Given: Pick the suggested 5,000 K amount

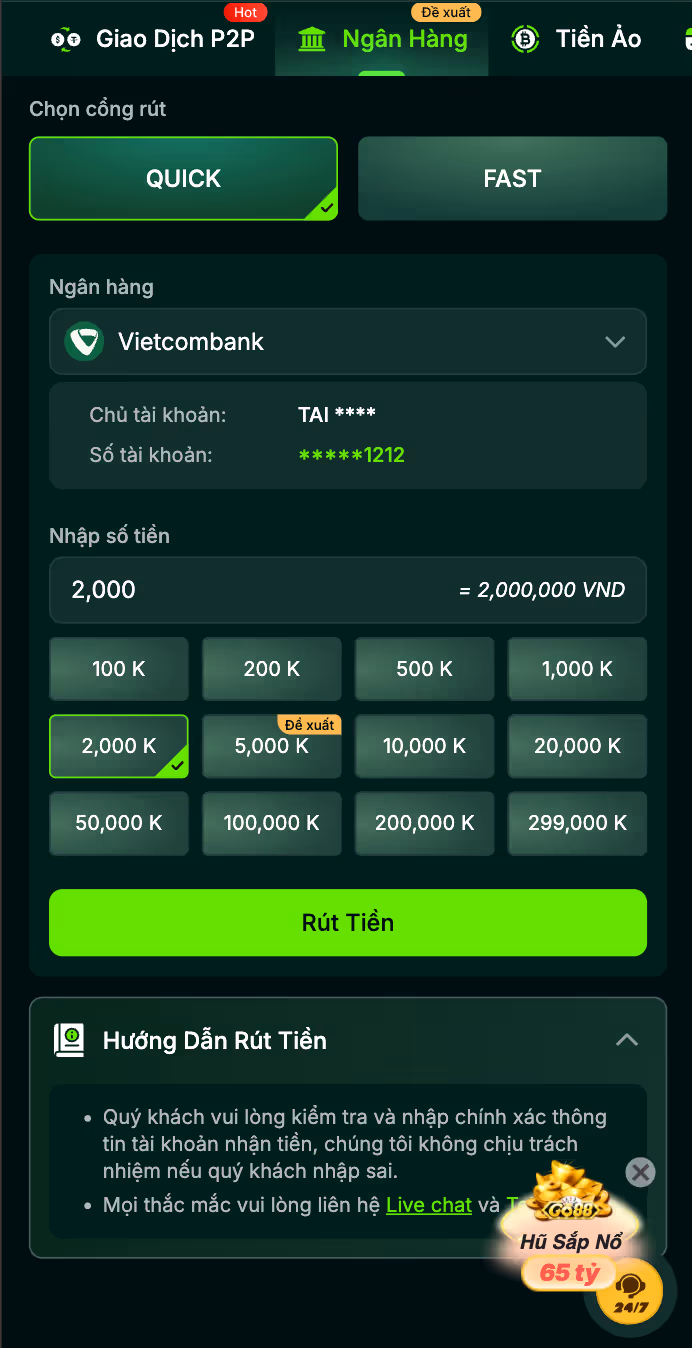Looking at the screenshot, I should pos(272,746).
